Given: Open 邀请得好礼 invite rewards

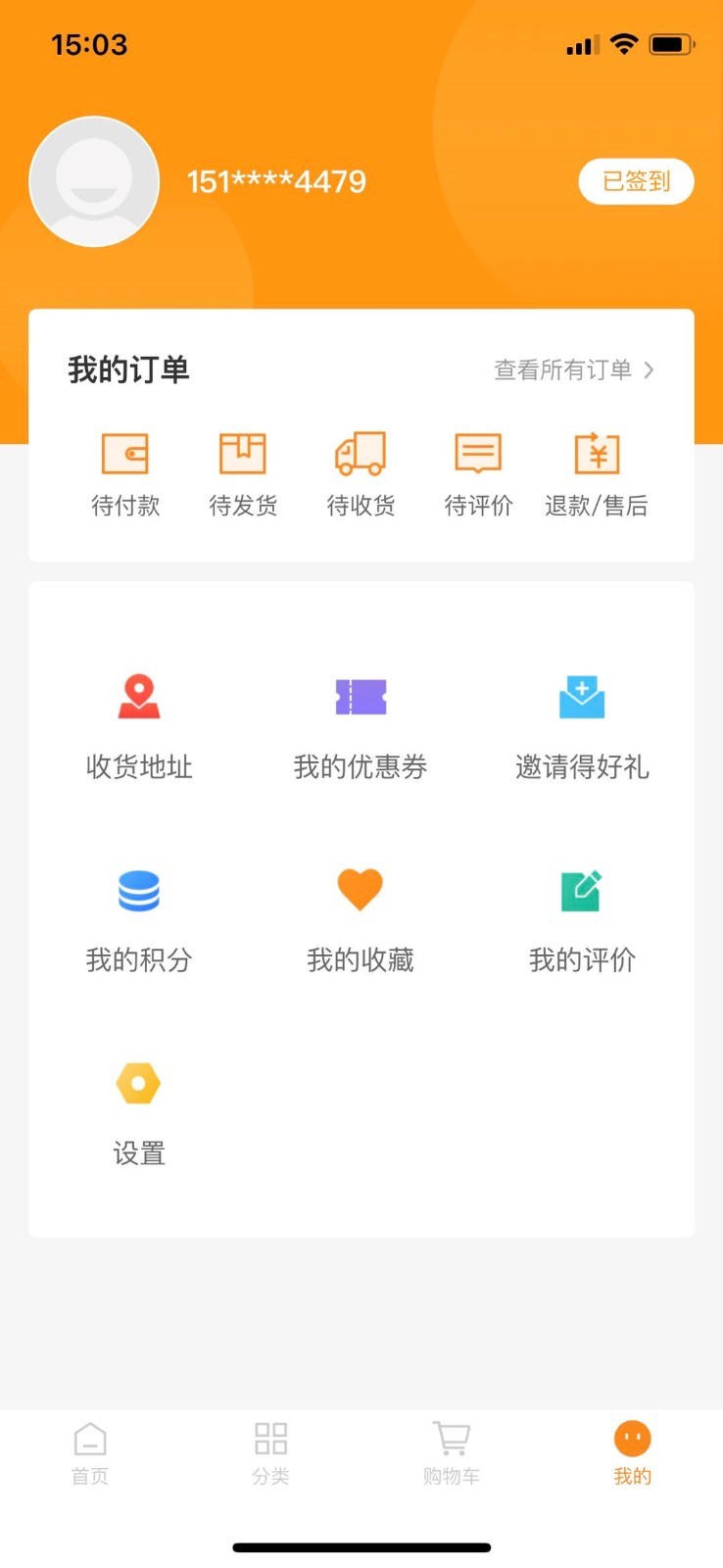Looking at the screenshot, I should tap(582, 725).
